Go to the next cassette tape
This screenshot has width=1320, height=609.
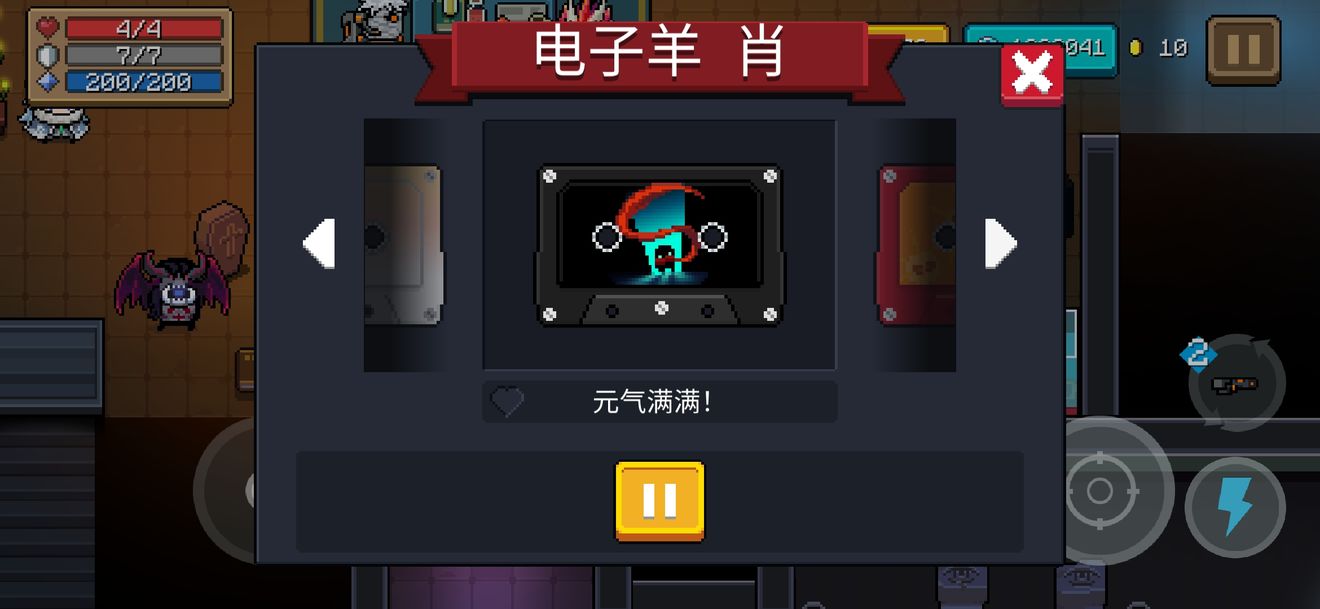(1000, 244)
